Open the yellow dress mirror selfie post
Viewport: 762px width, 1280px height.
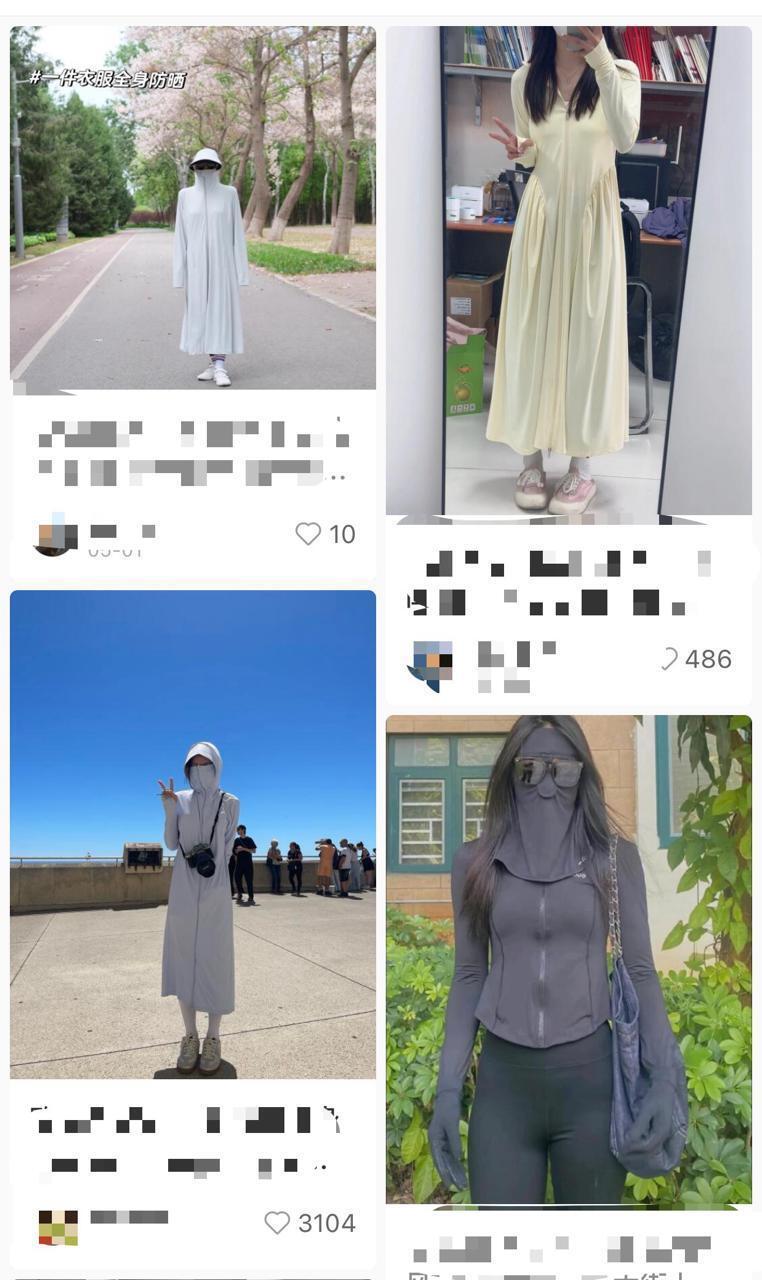pyautogui.click(x=568, y=270)
